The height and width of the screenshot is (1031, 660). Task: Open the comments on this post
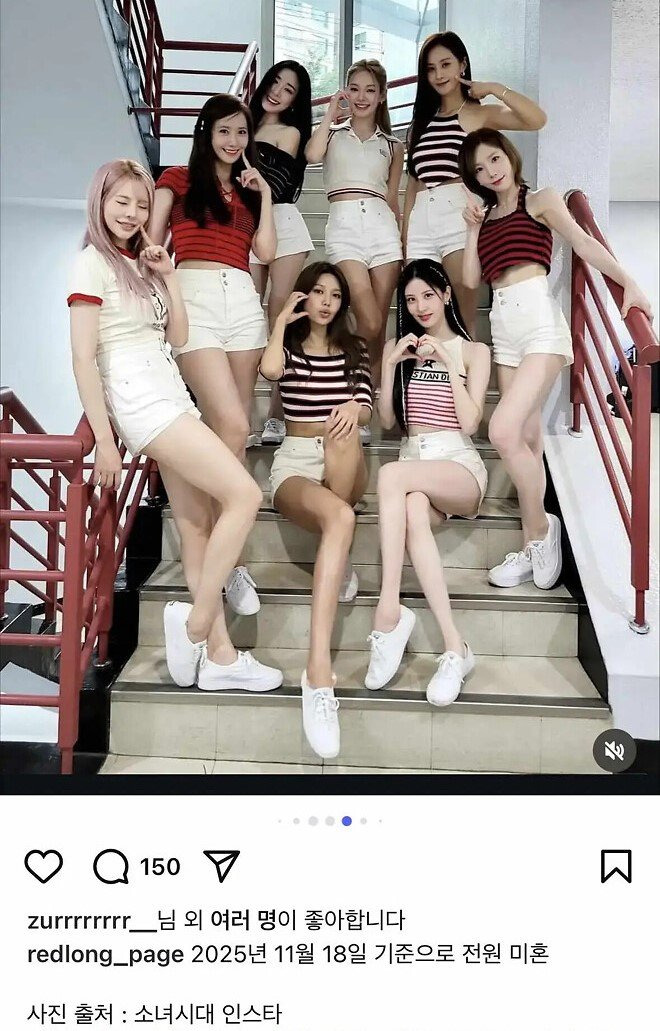(111, 866)
